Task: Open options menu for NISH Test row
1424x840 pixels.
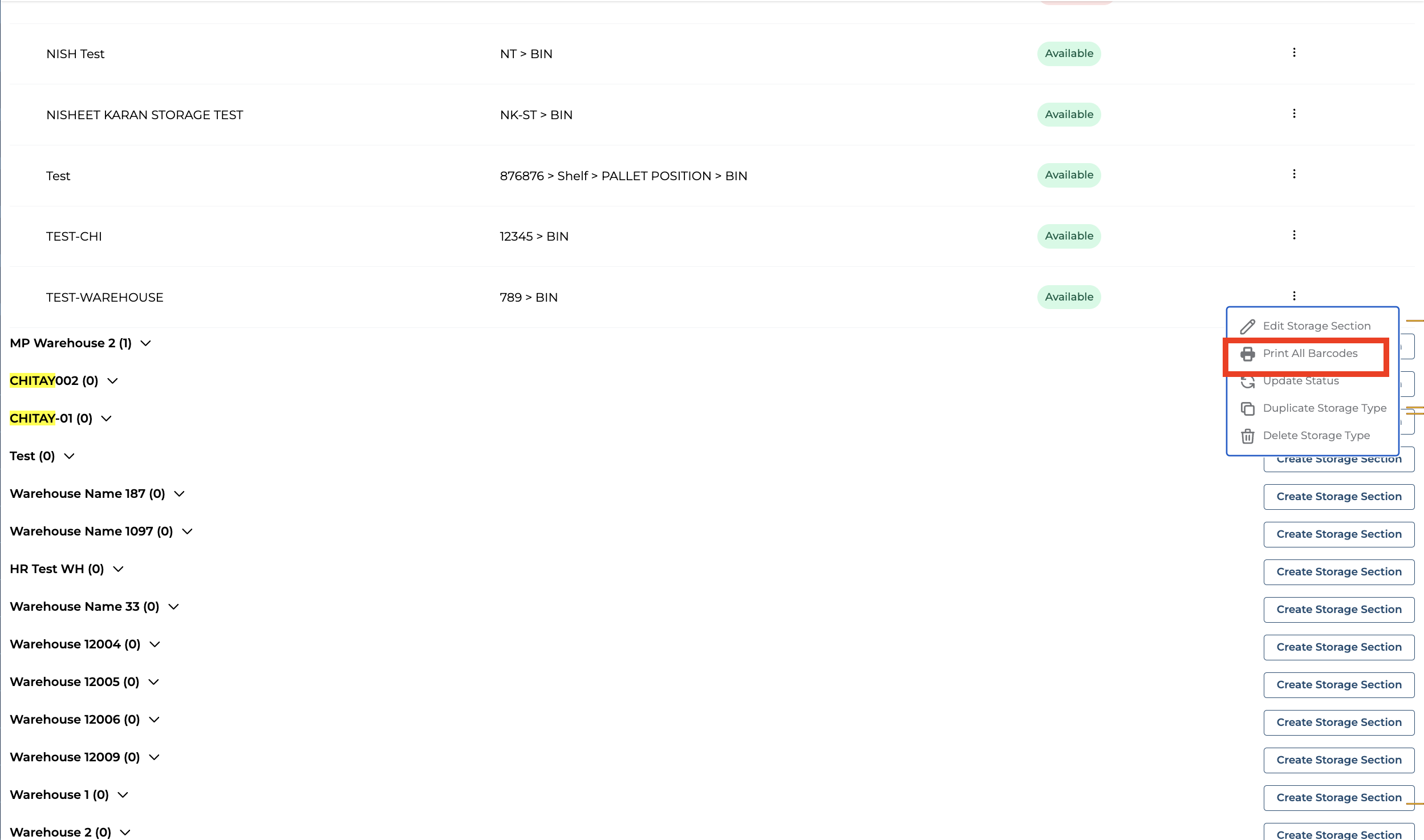Action: click(x=1294, y=53)
